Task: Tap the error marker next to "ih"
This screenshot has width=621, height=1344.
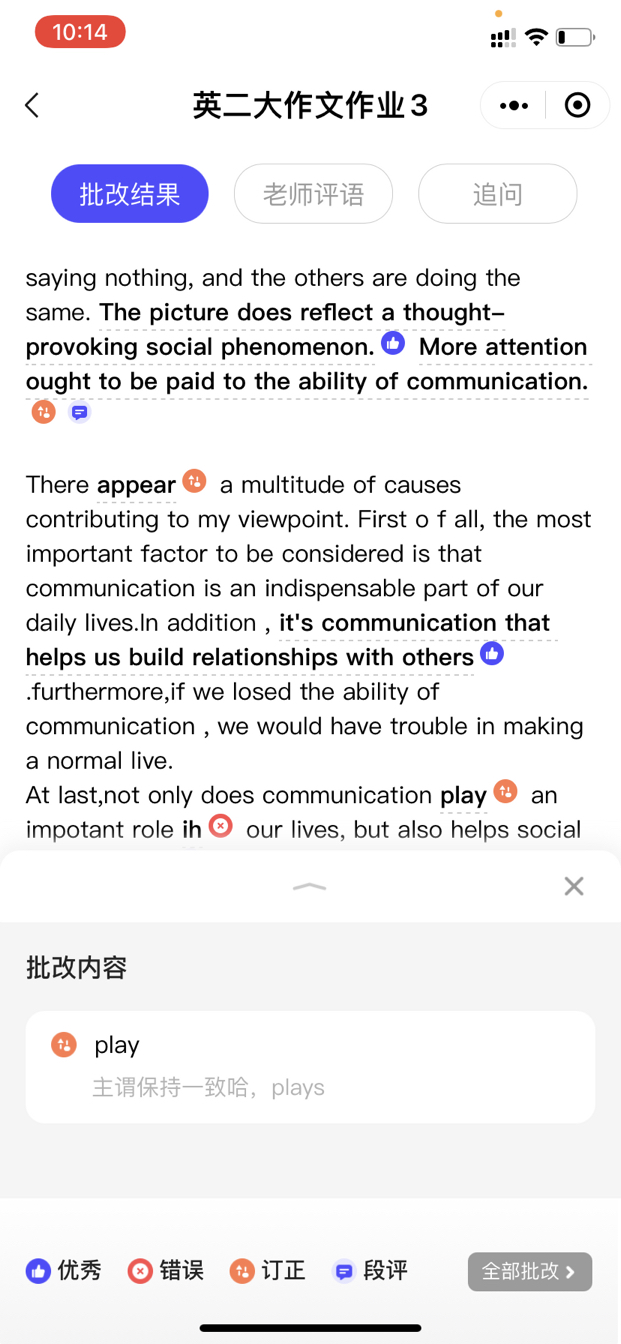Action: (x=220, y=827)
